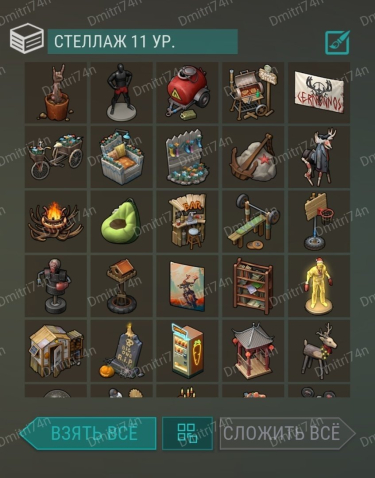Pick the Cernunnos banner item
Viewport: 375px width, 478px height.
[319, 92]
